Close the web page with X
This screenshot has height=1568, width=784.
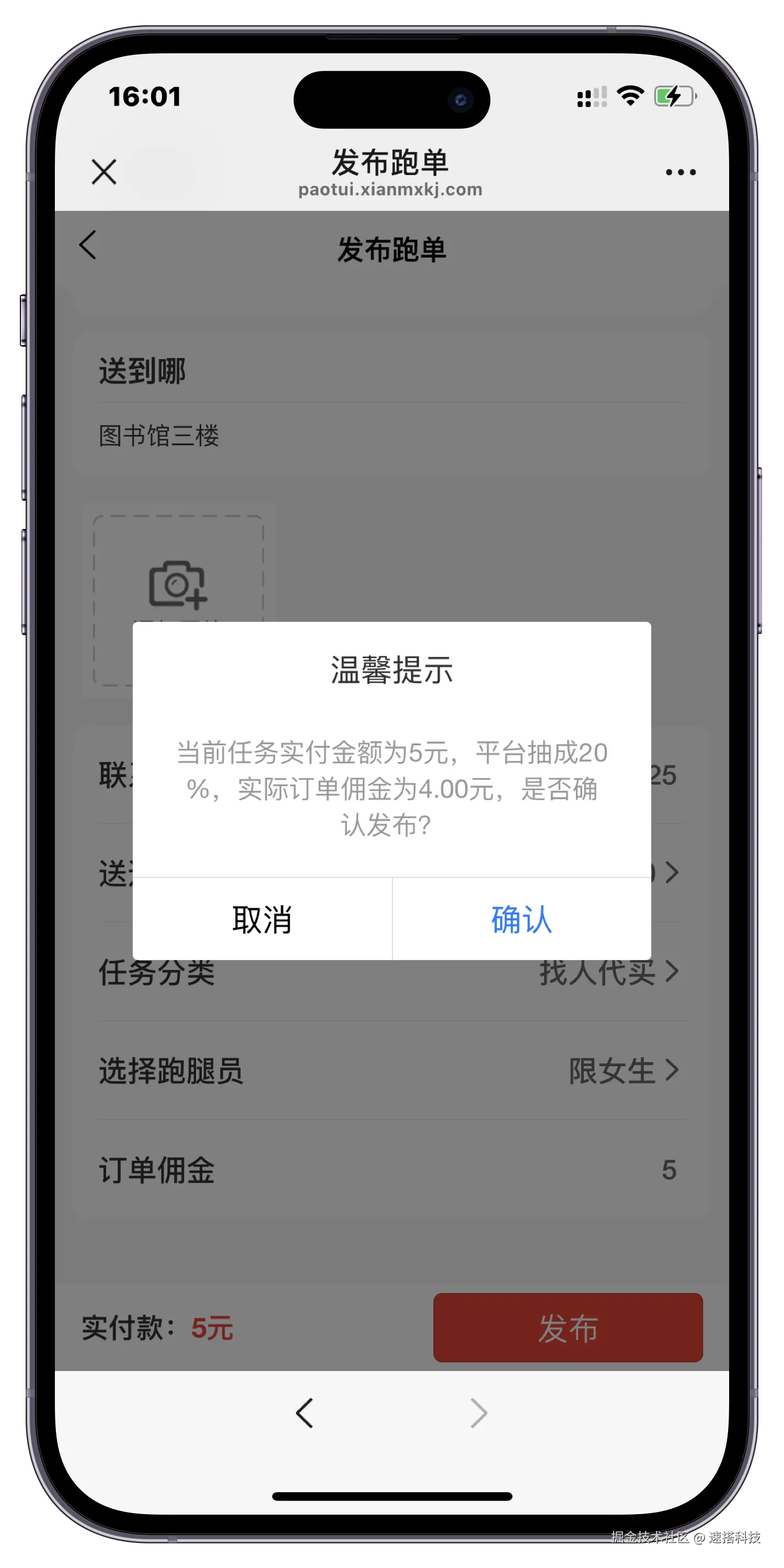pos(104,171)
